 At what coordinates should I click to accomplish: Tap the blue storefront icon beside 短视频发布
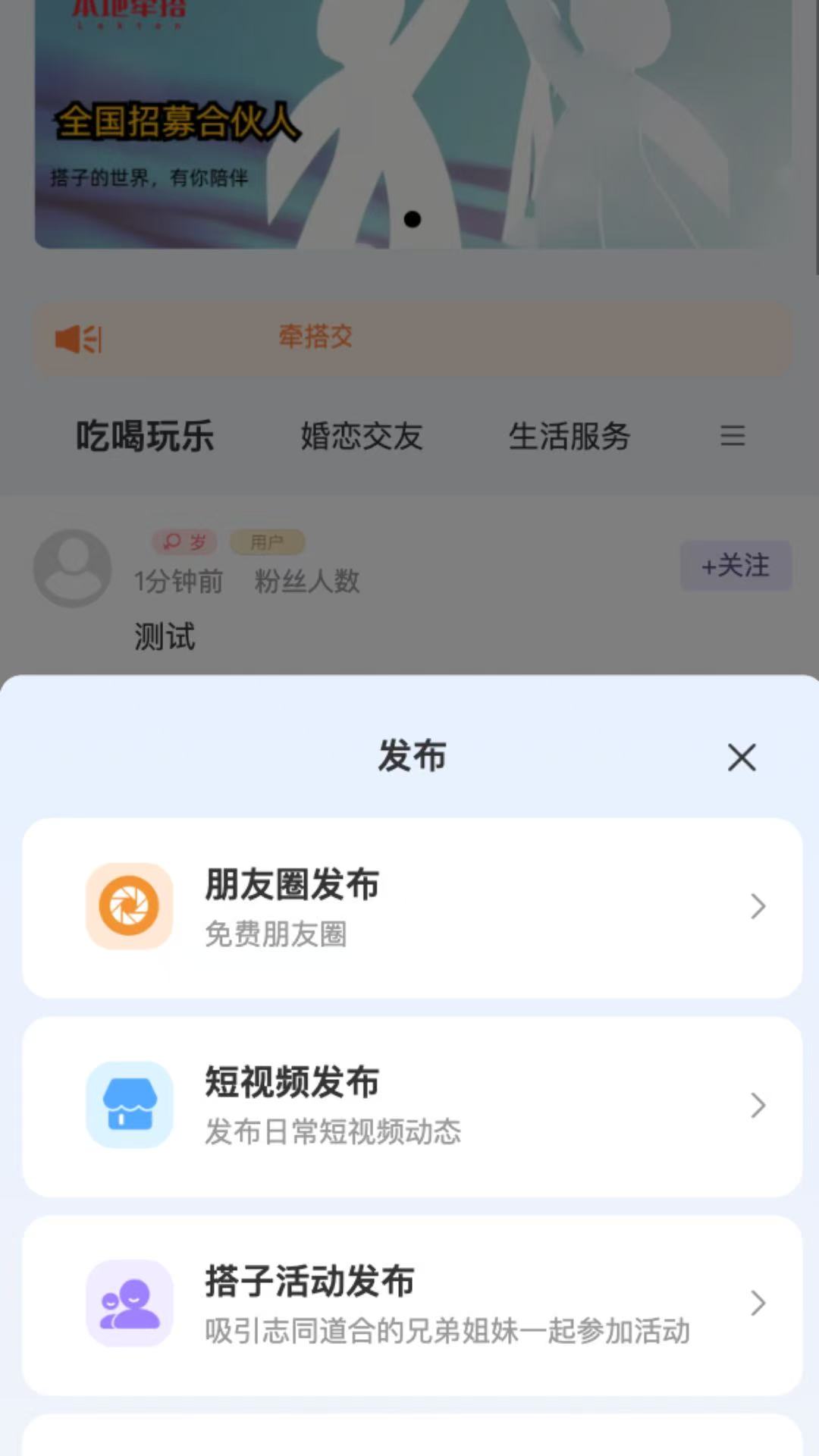[x=129, y=1106]
